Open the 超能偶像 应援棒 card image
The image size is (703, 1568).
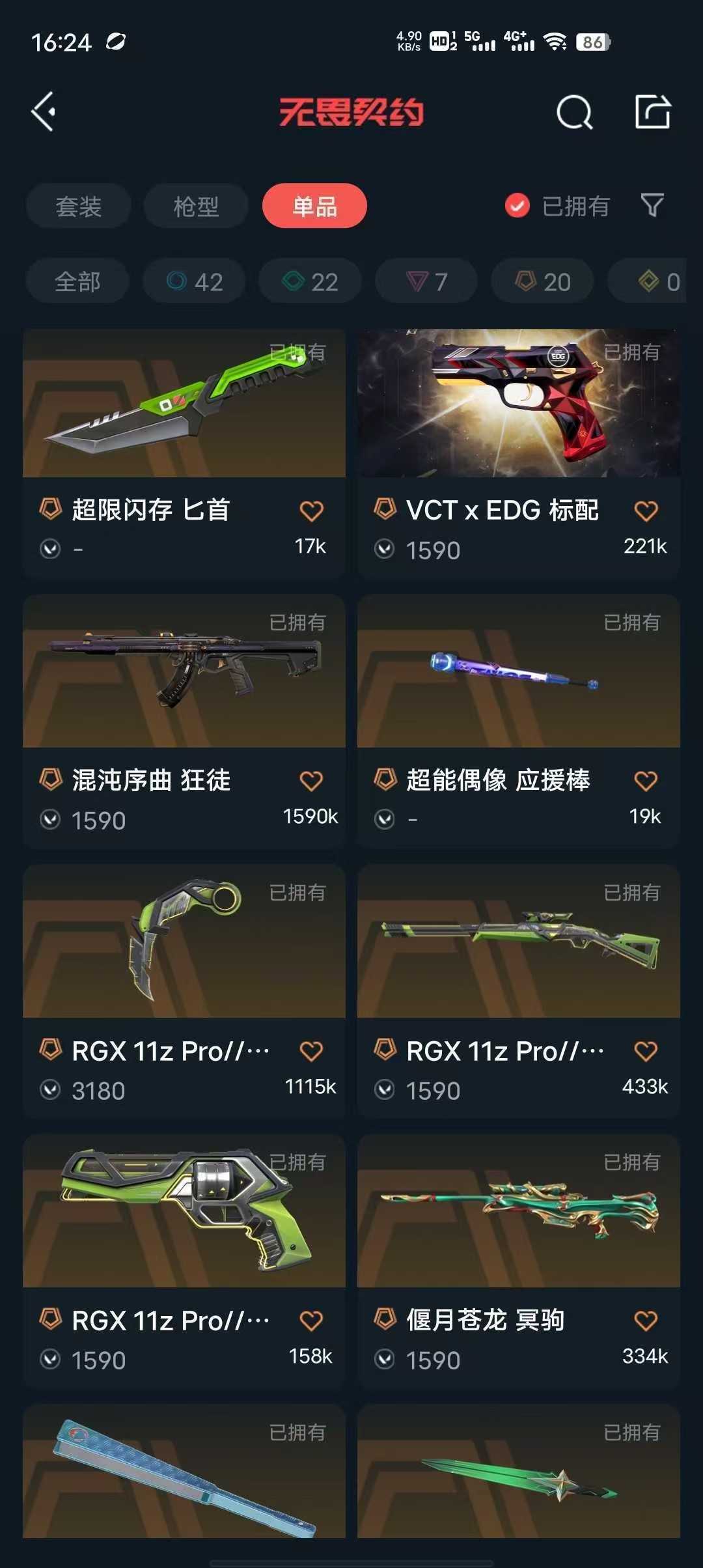pos(518,674)
